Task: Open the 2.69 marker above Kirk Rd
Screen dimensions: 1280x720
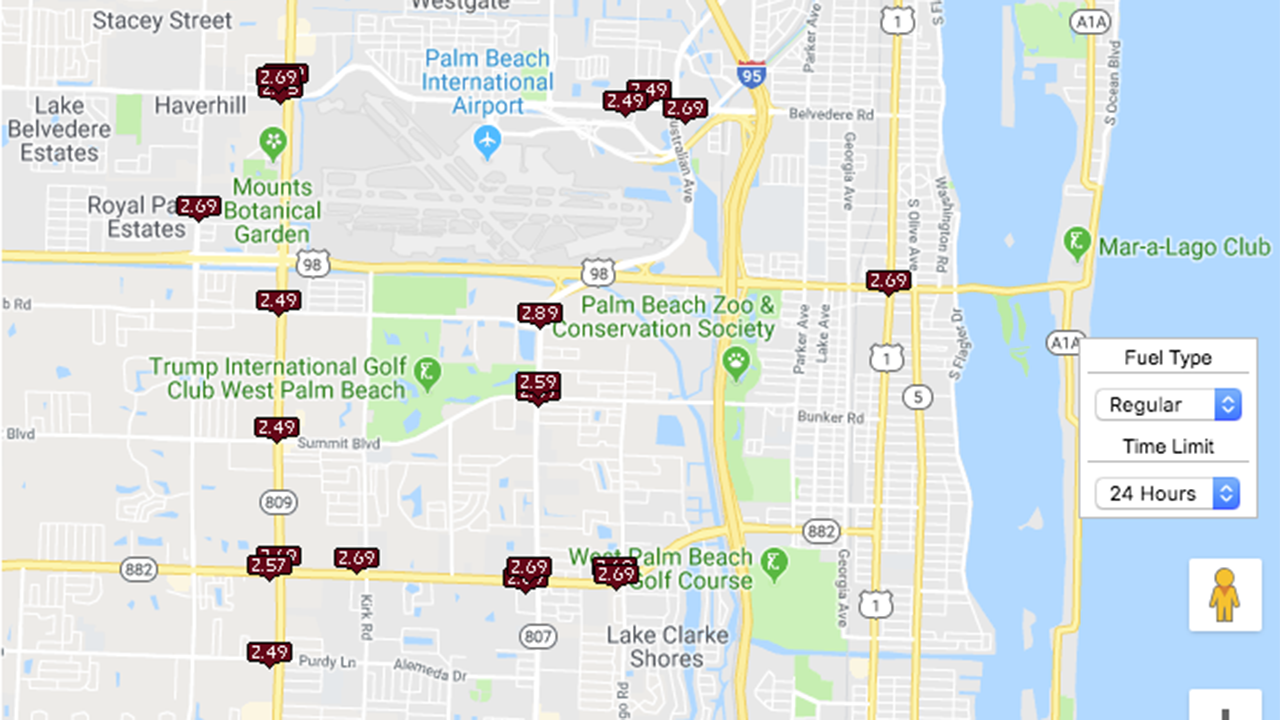Action: (356, 559)
